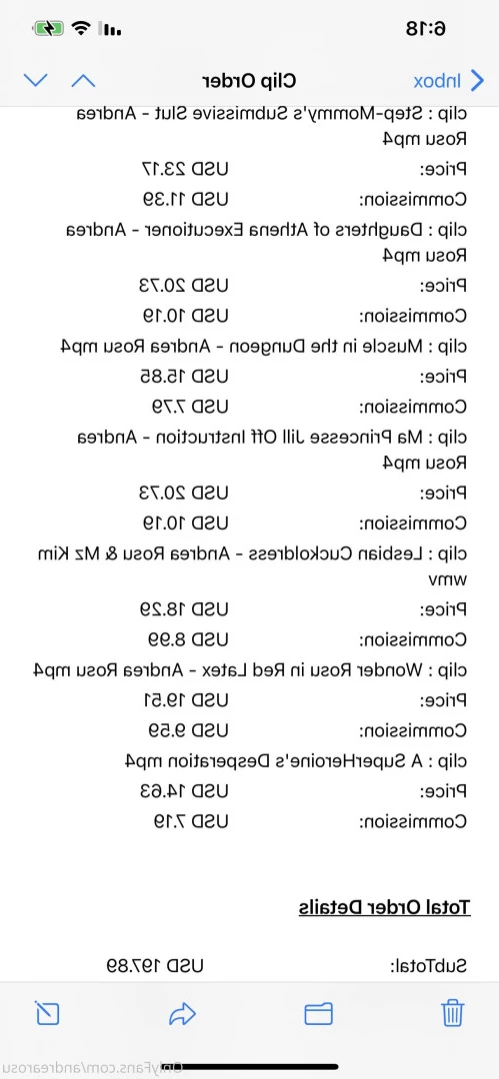
Task: Go back to the Inbox
Action: tap(449, 81)
